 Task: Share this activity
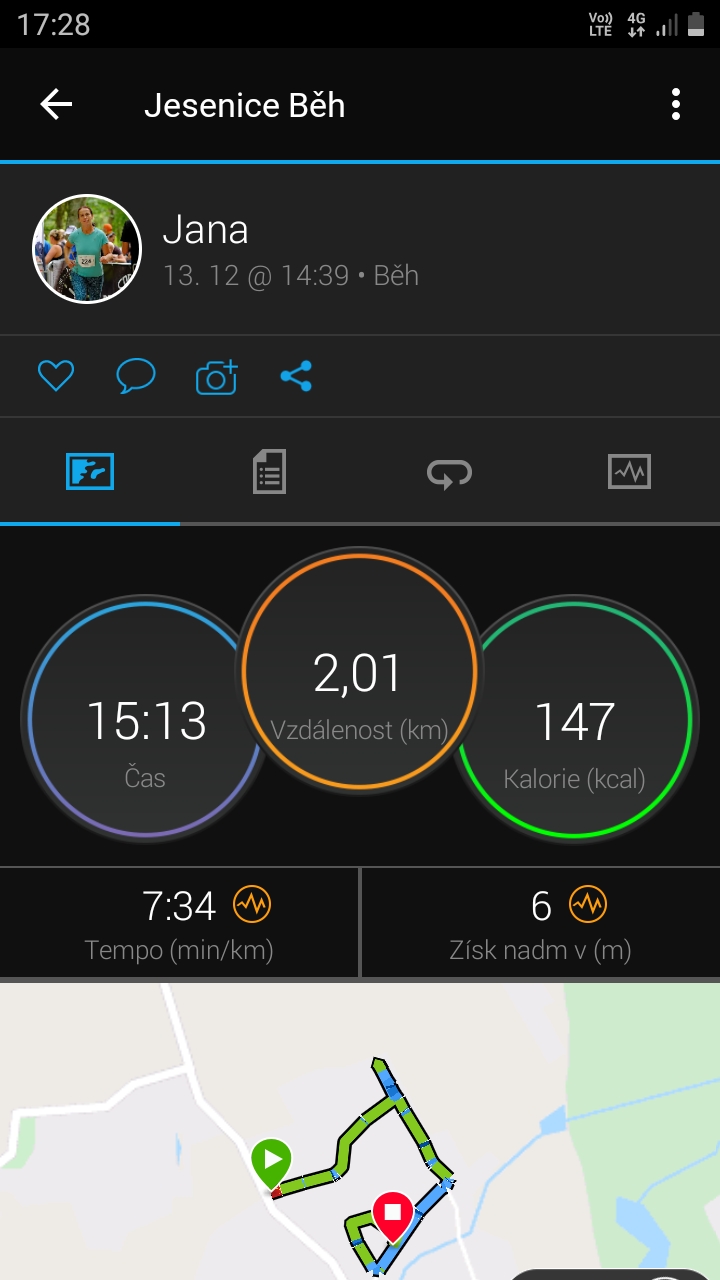[296, 376]
